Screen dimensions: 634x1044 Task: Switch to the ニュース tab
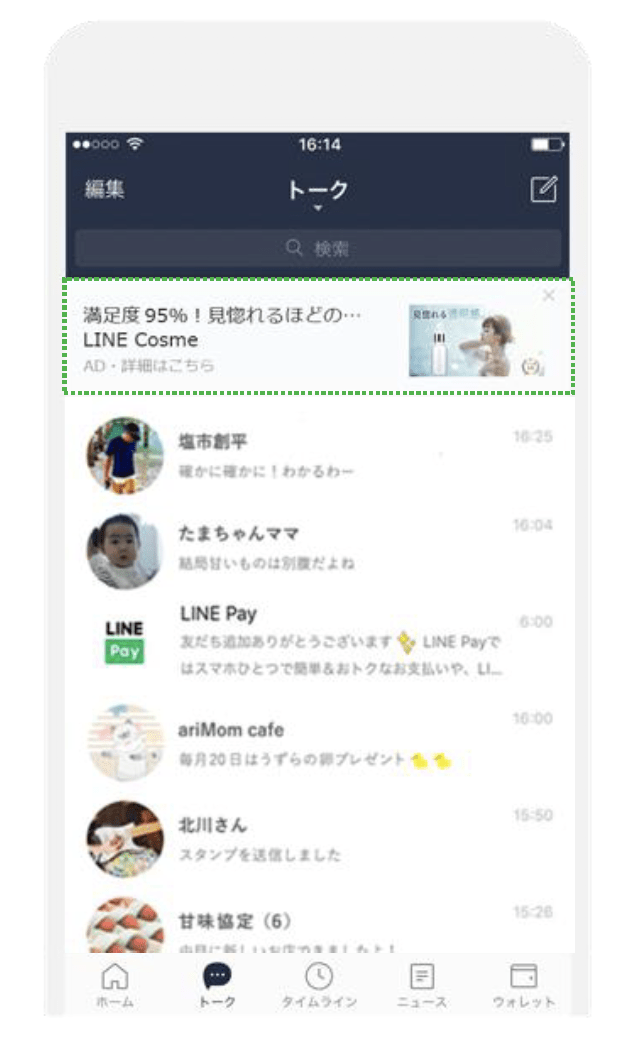coord(422,986)
